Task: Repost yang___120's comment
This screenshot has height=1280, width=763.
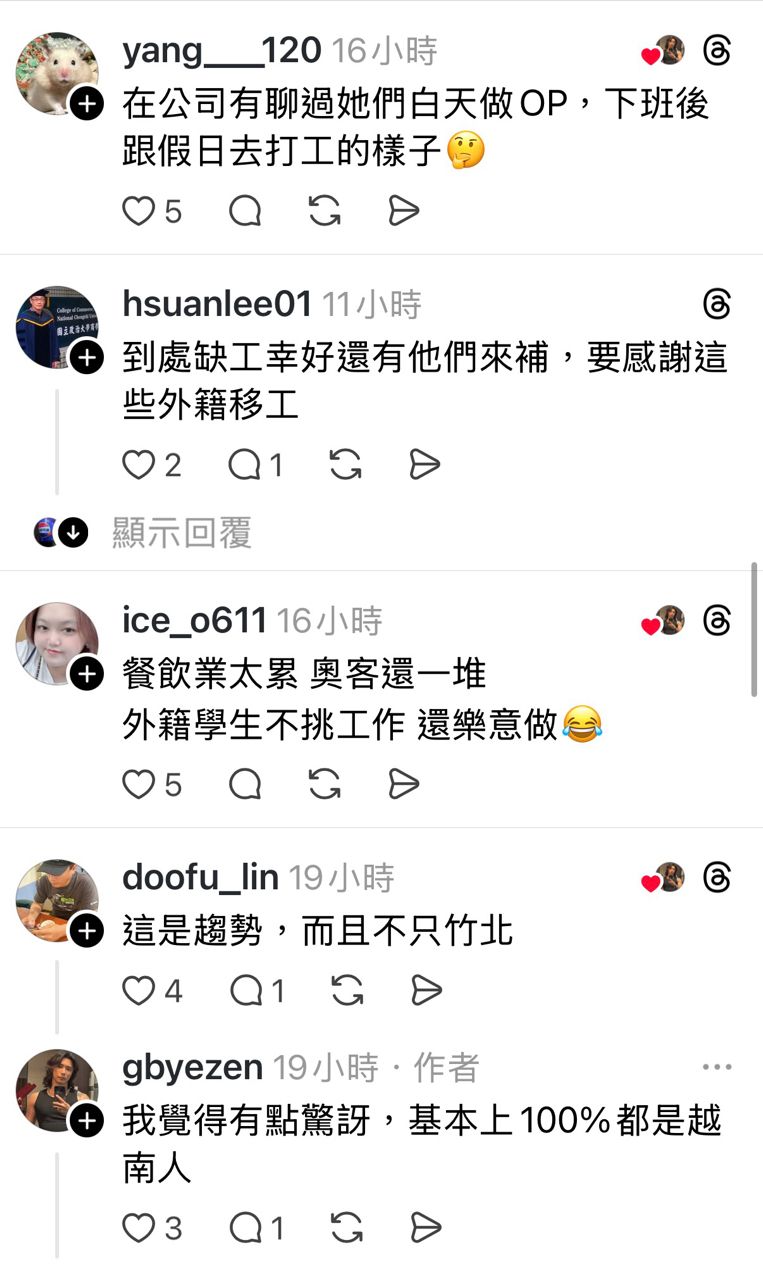Action: [x=324, y=211]
